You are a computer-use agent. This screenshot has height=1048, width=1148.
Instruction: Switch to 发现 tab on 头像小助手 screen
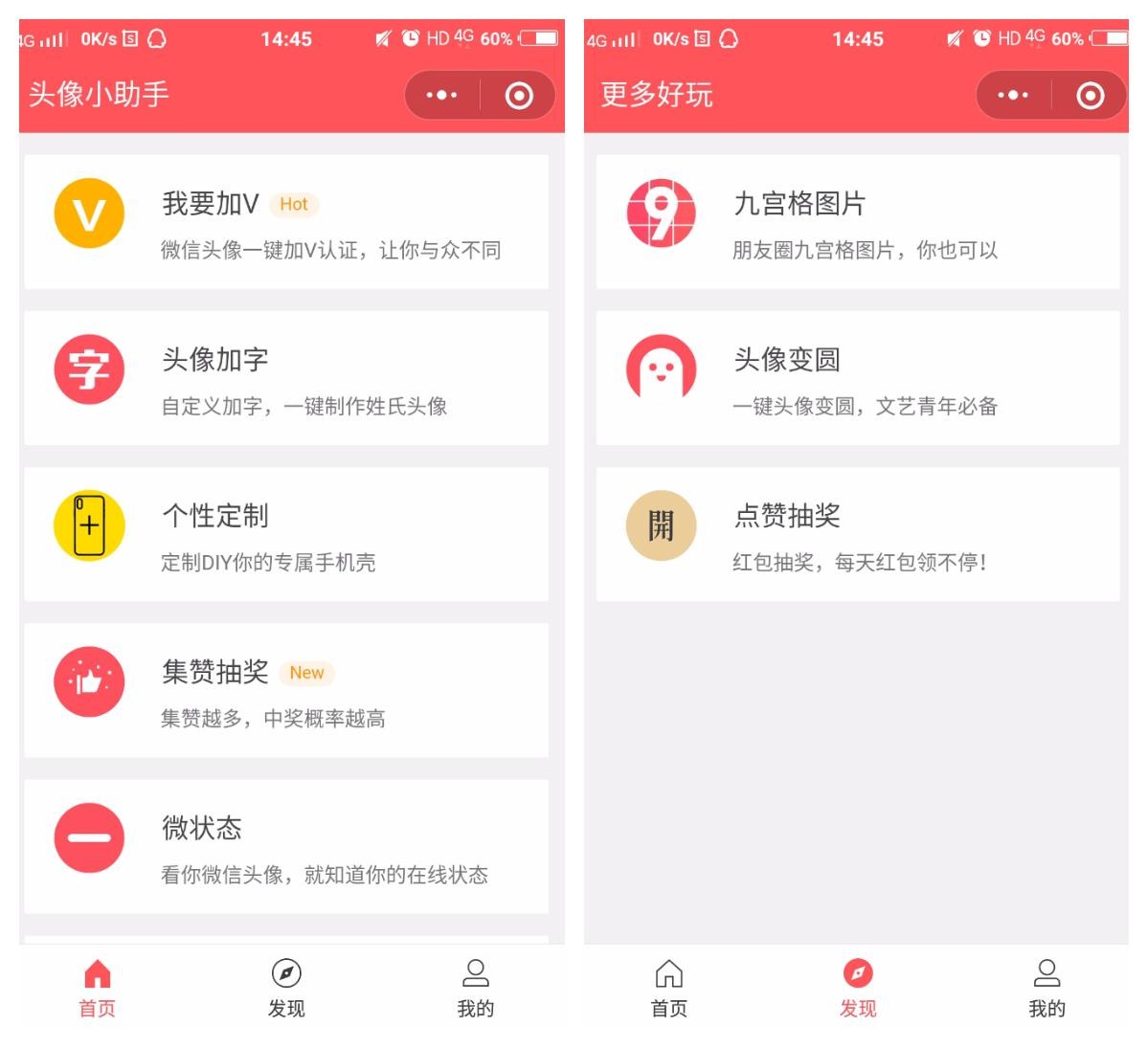click(x=286, y=988)
